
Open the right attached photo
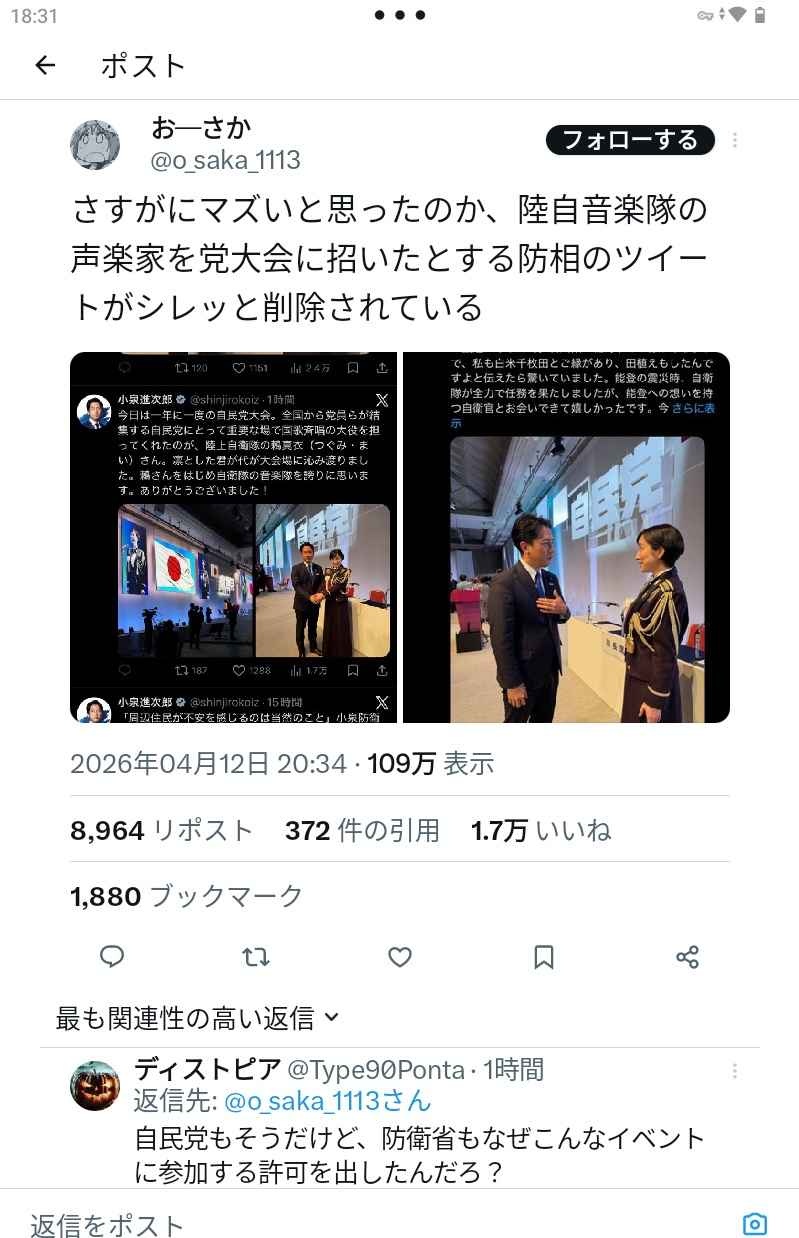pyautogui.click(x=566, y=537)
